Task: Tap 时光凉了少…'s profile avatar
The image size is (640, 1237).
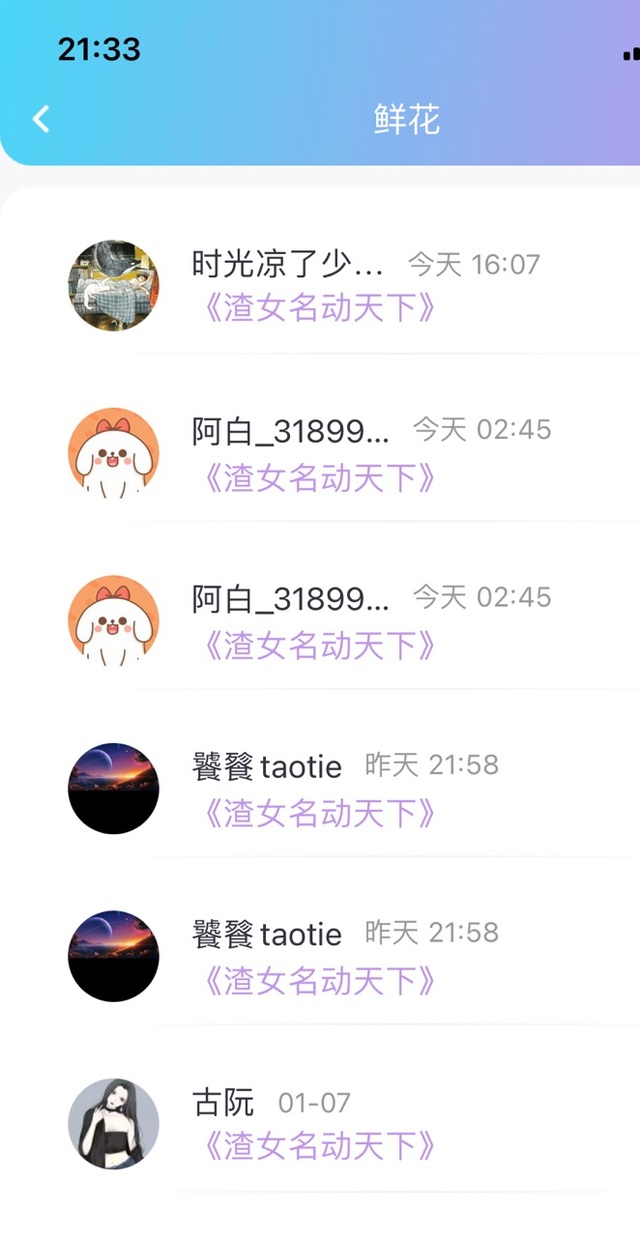Action: (113, 286)
